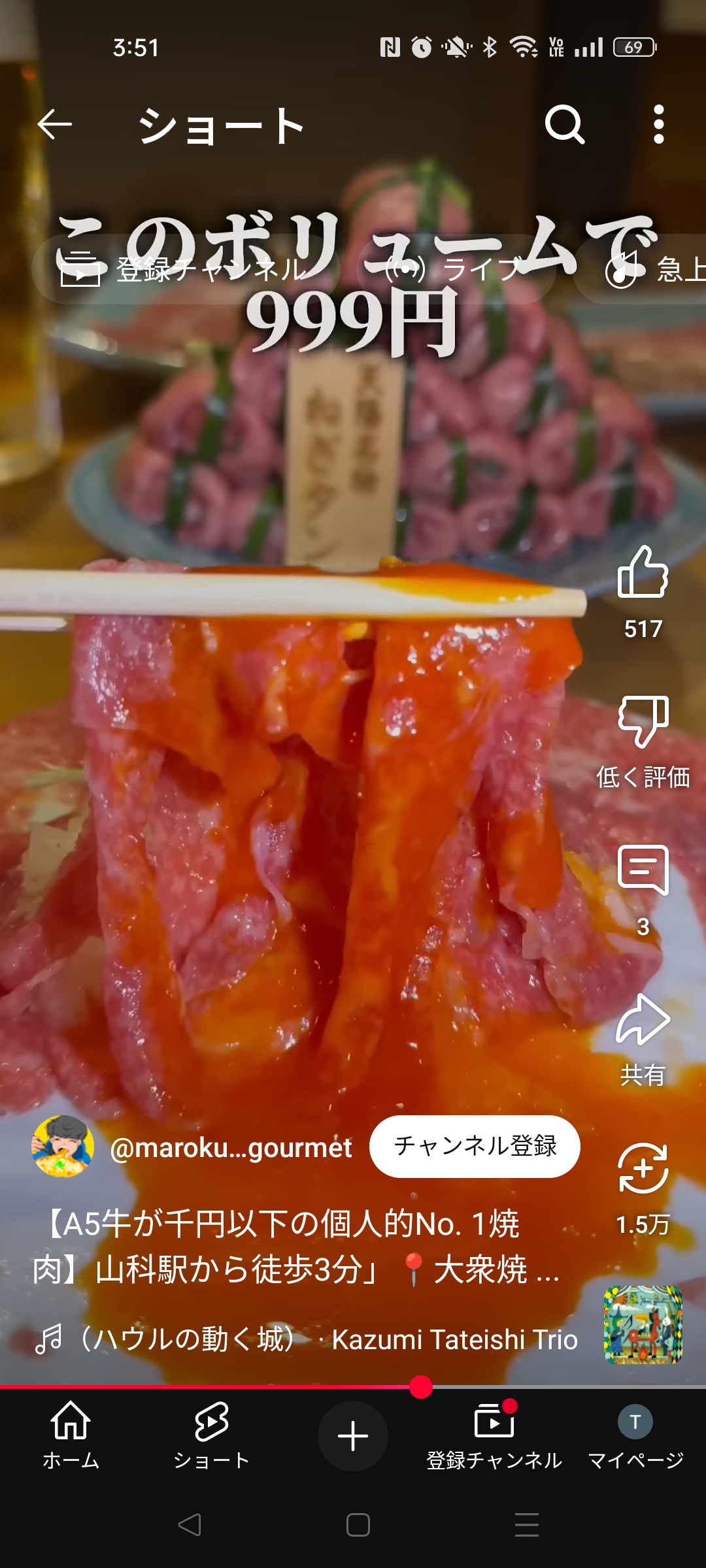
Task: Expand the video description starting with A5牛
Action: tap(294, 1247)
